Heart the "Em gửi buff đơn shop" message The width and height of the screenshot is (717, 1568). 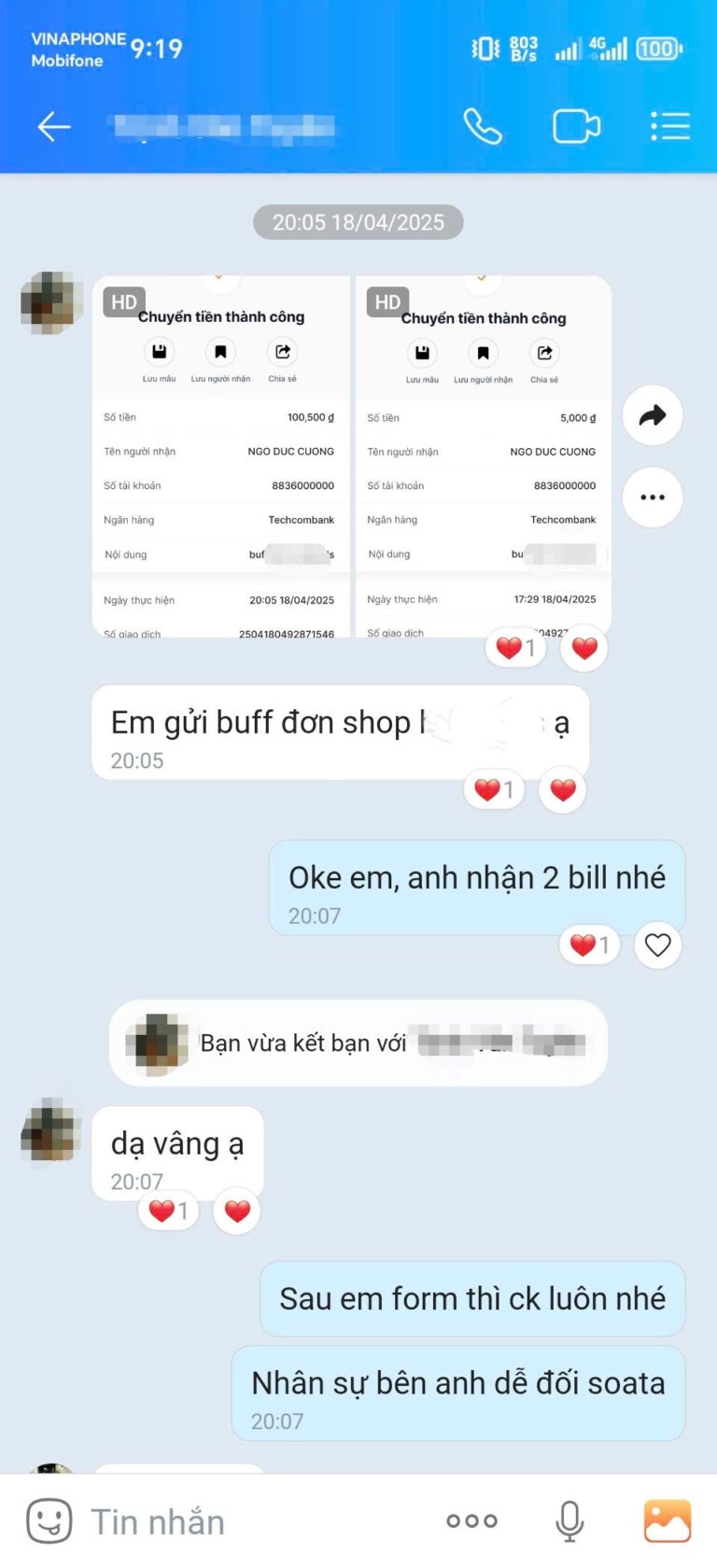pyautogui.click(x=563, y=791)
